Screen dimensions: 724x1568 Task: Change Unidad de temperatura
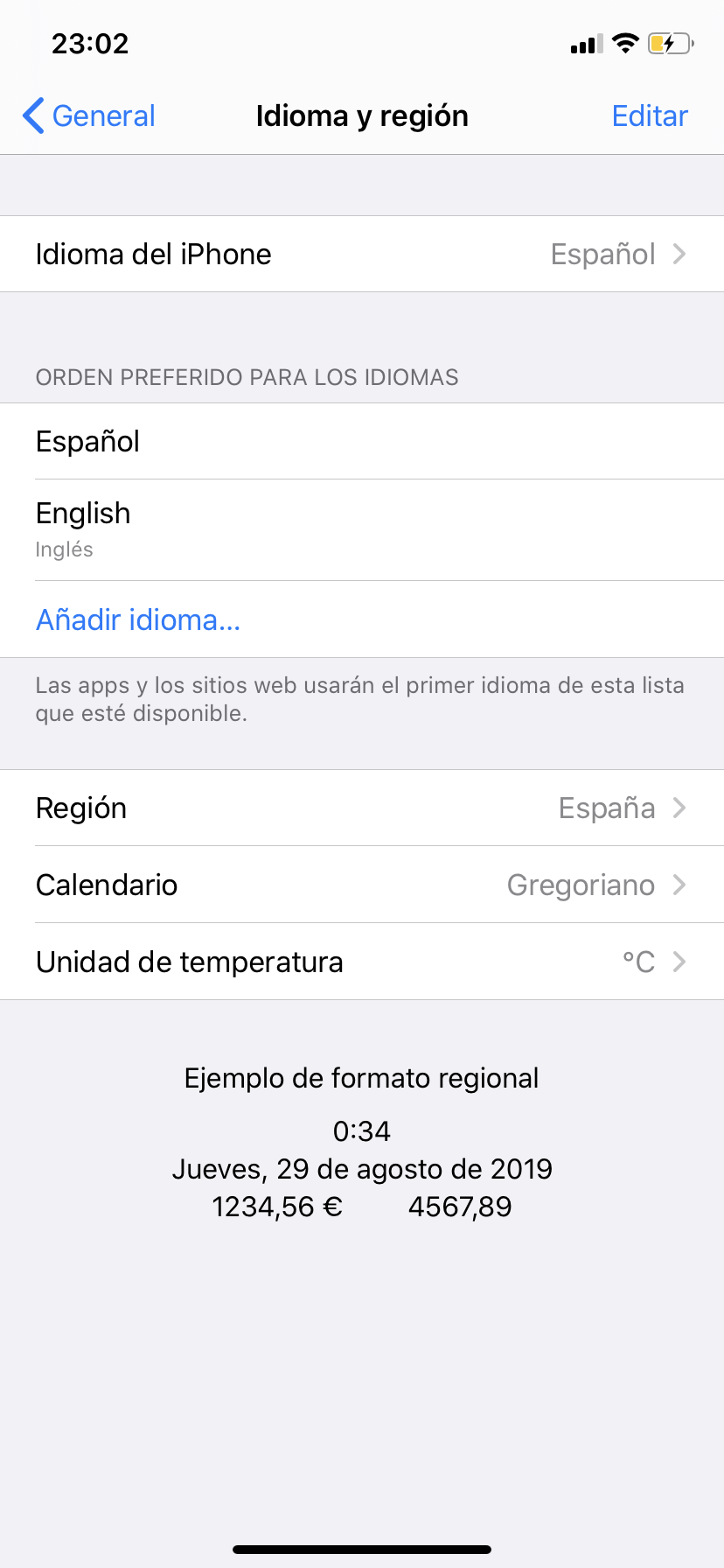pyautogui.click(x=362, y=962)
